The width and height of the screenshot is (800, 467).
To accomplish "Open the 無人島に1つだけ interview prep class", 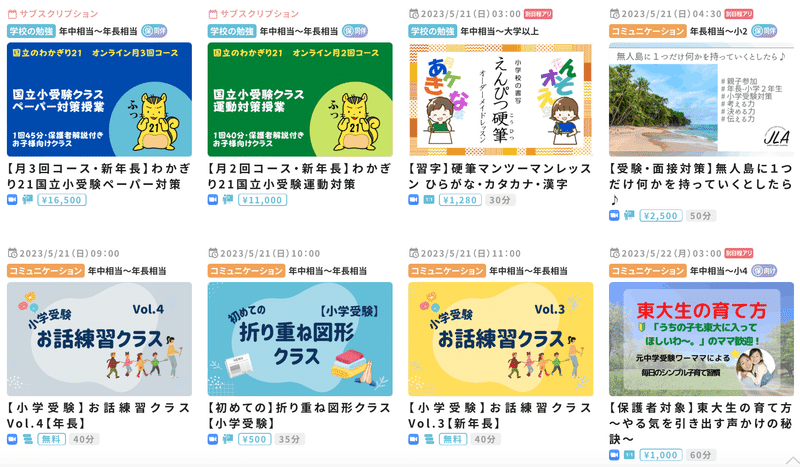I will (700, 99).
